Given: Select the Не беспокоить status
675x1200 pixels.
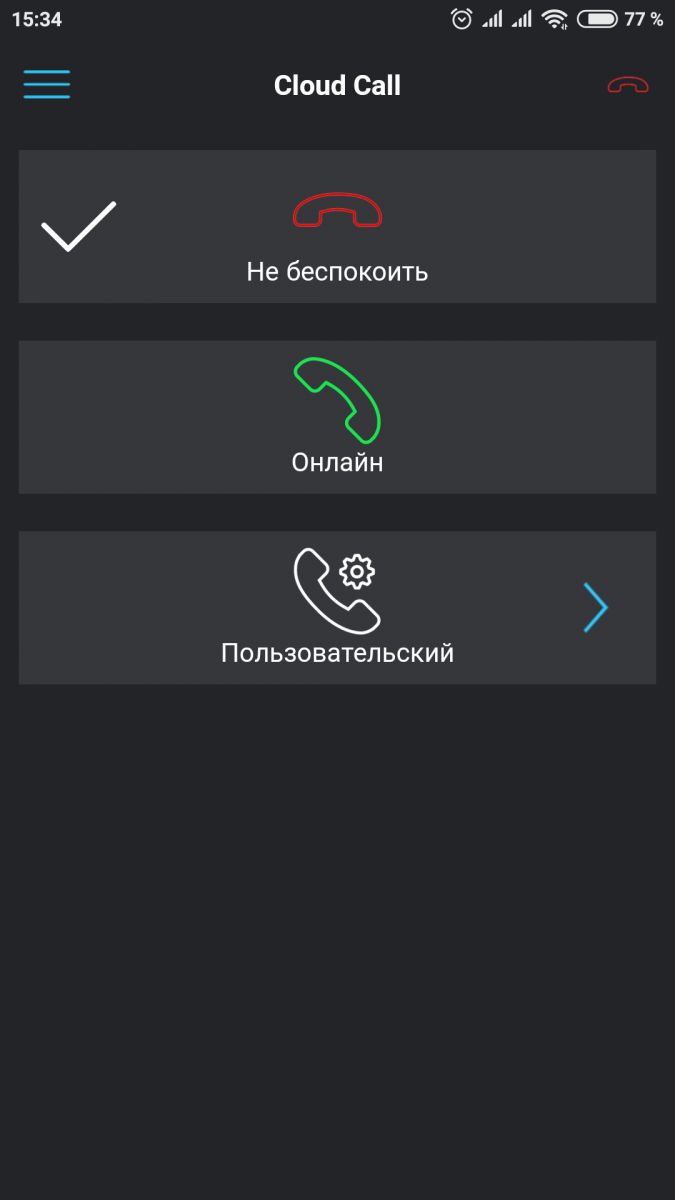Looking at the screenshot, I should pyautogui.click(x=337, y=227).
